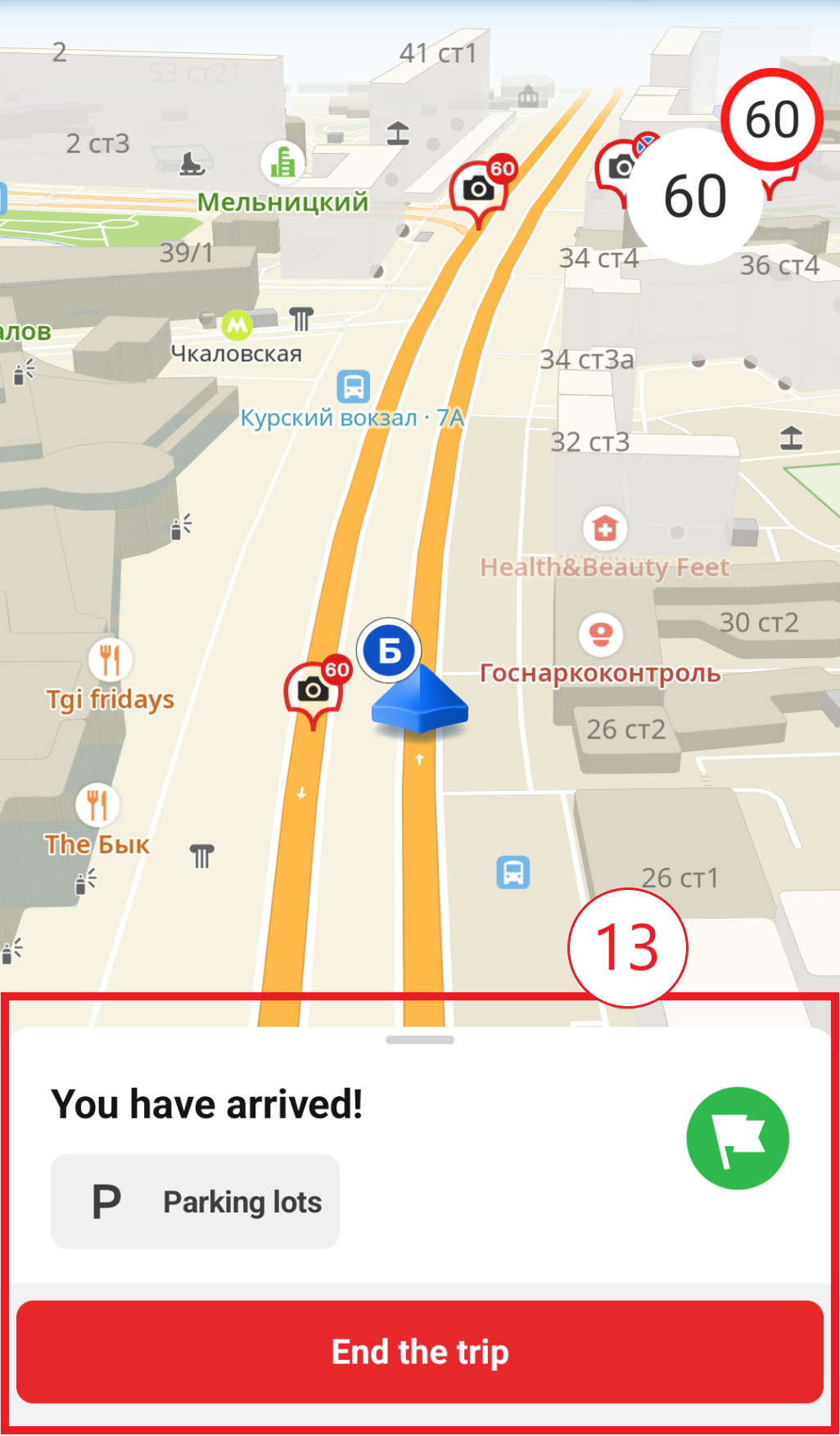Open the Чкаловская metro station marker
Viewport: 840px width, 1436px height.
(x=237, y=325)
